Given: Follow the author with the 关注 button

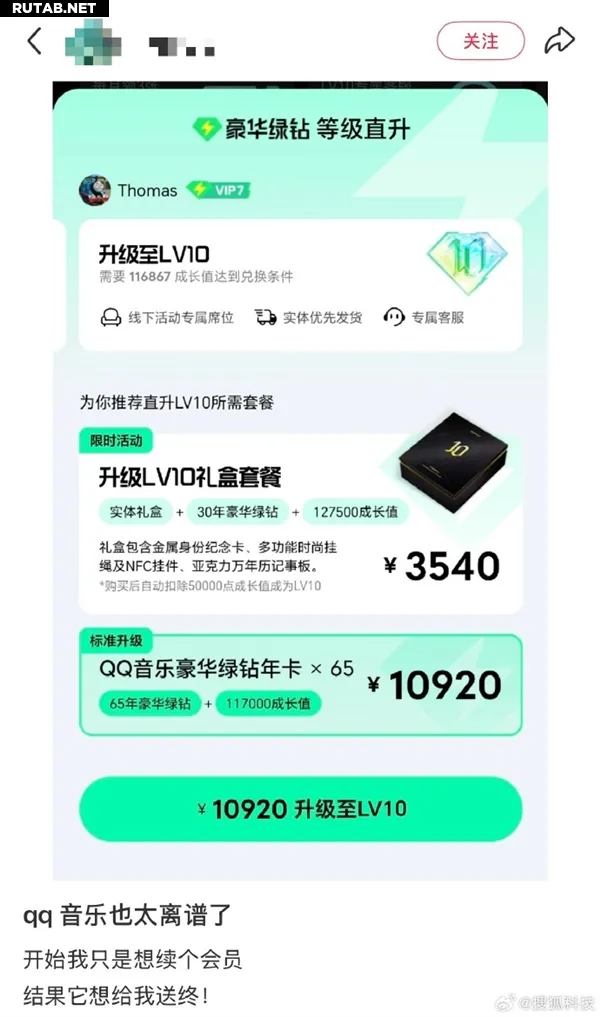Looking at the screenshot, I should 480,41.
